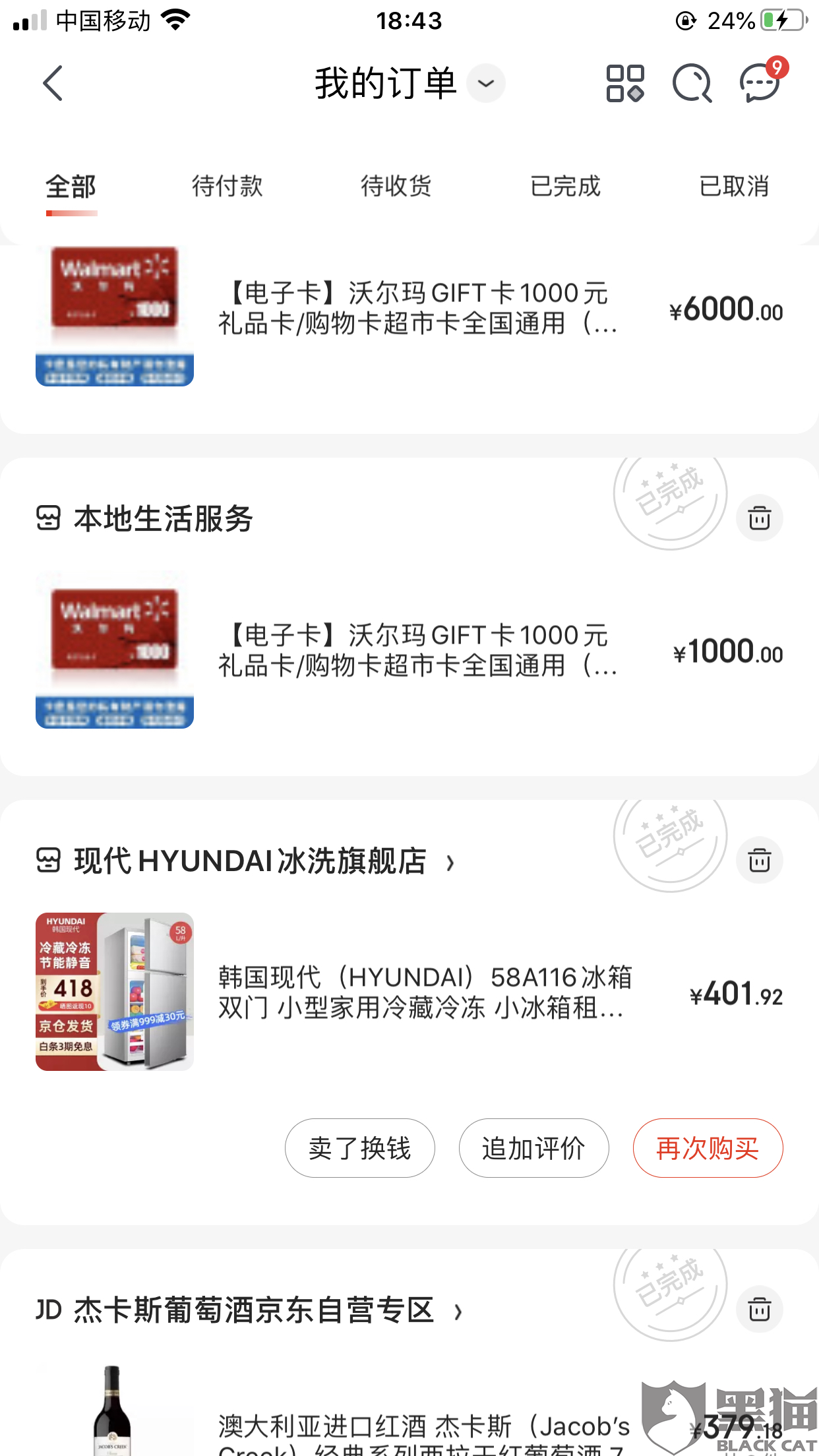The width and height of the screenshot is (819, 1456).
Task: Open the ¥6000.00 Walmart gift card order
Action: (417, 309)
